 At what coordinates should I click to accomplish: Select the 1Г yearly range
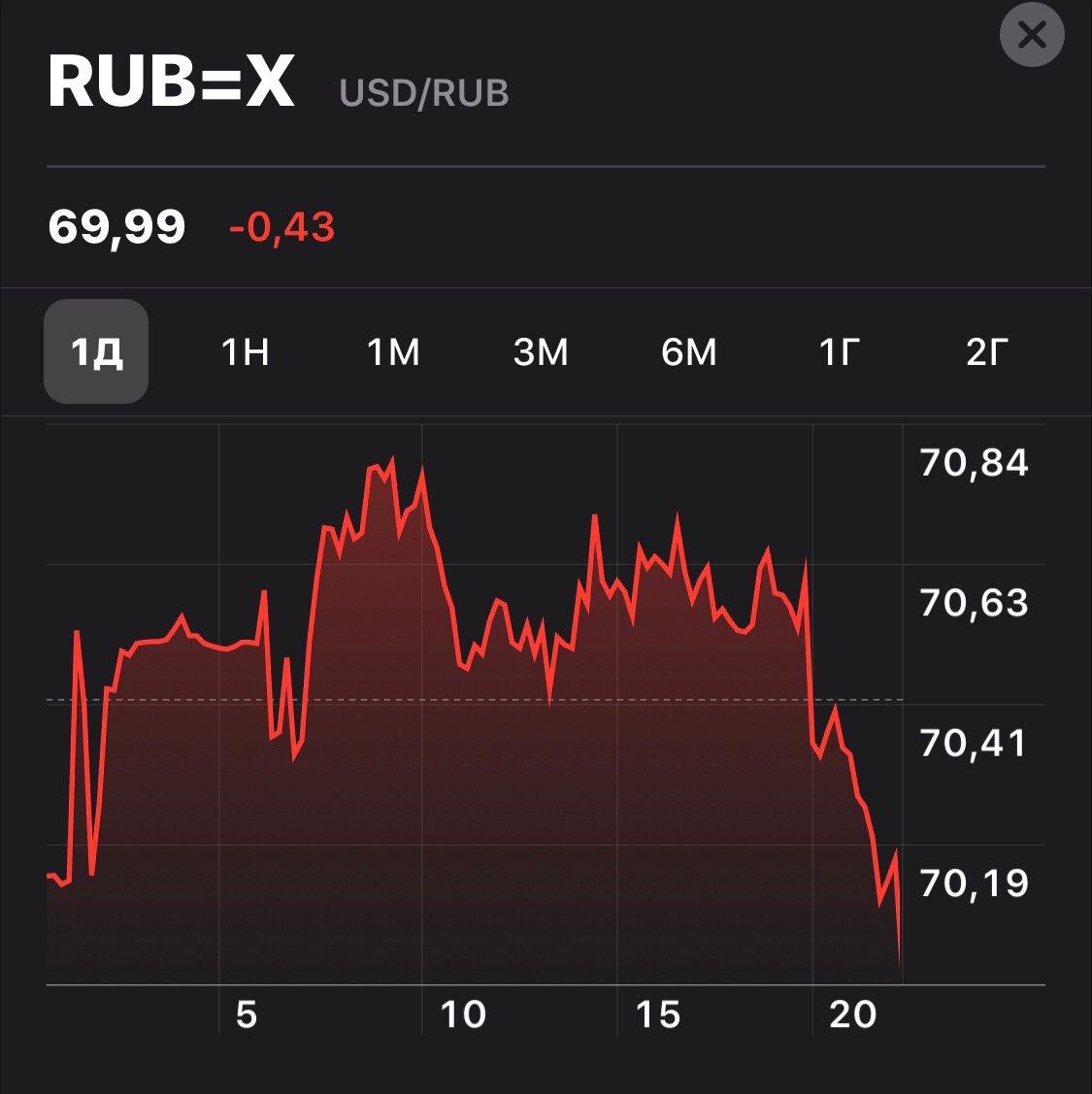tap(839, 351)
